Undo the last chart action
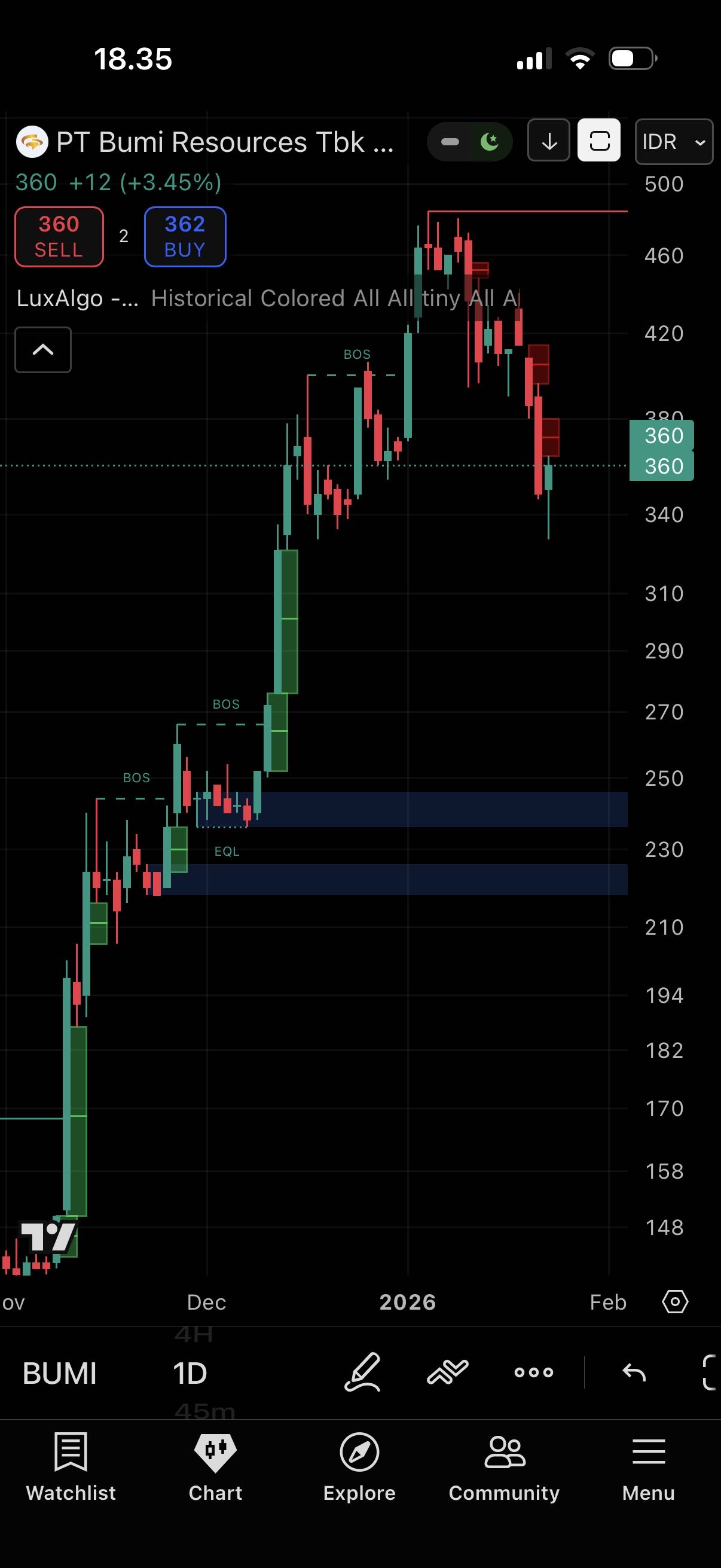The height and width of the screenshot is (1568, 721). pyautogui.click(x=634, y=1372)
